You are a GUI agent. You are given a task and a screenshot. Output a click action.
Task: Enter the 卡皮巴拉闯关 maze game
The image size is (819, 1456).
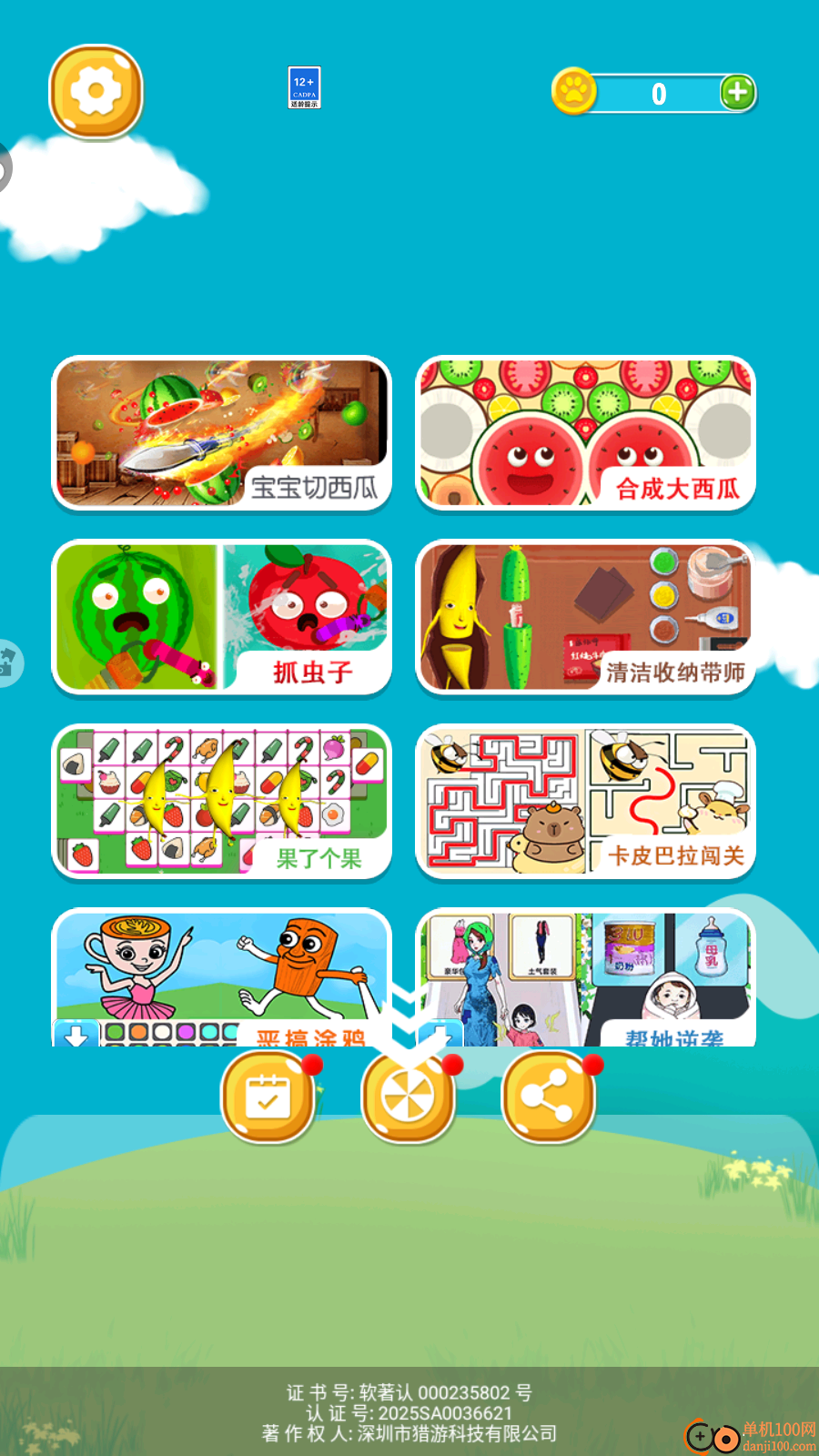(586, 801)
